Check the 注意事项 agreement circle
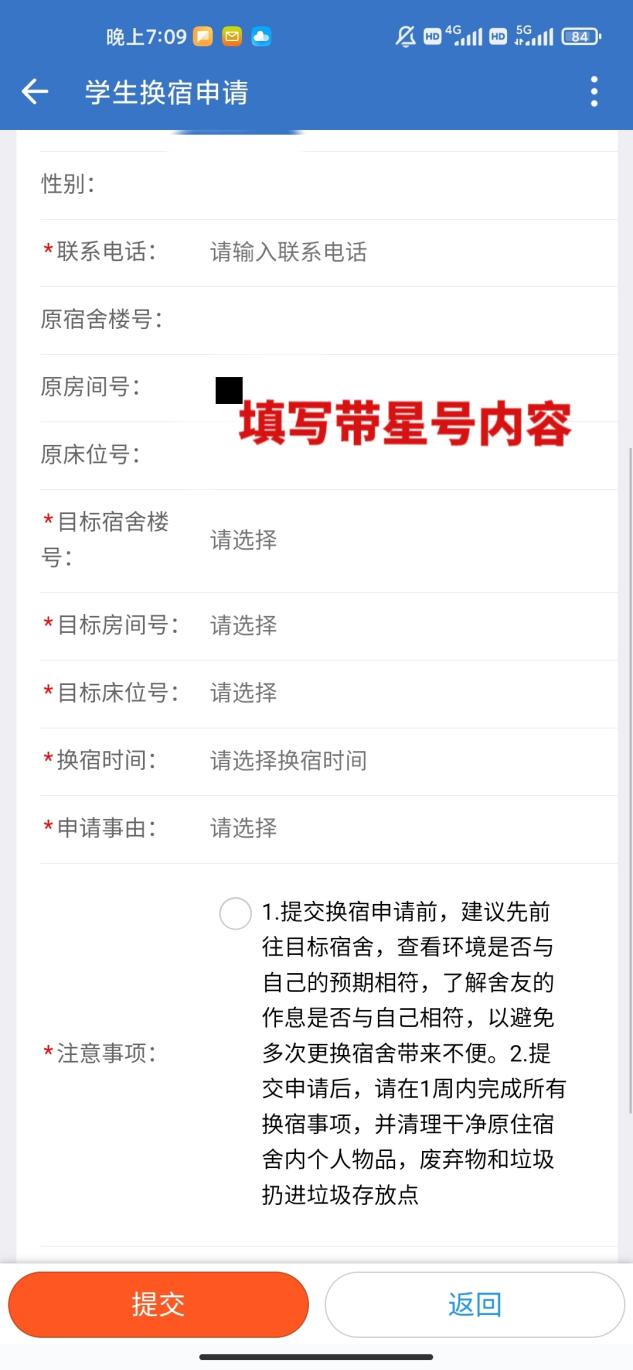The height and width of the screenshot is (1370, 633). pos(235,913)
